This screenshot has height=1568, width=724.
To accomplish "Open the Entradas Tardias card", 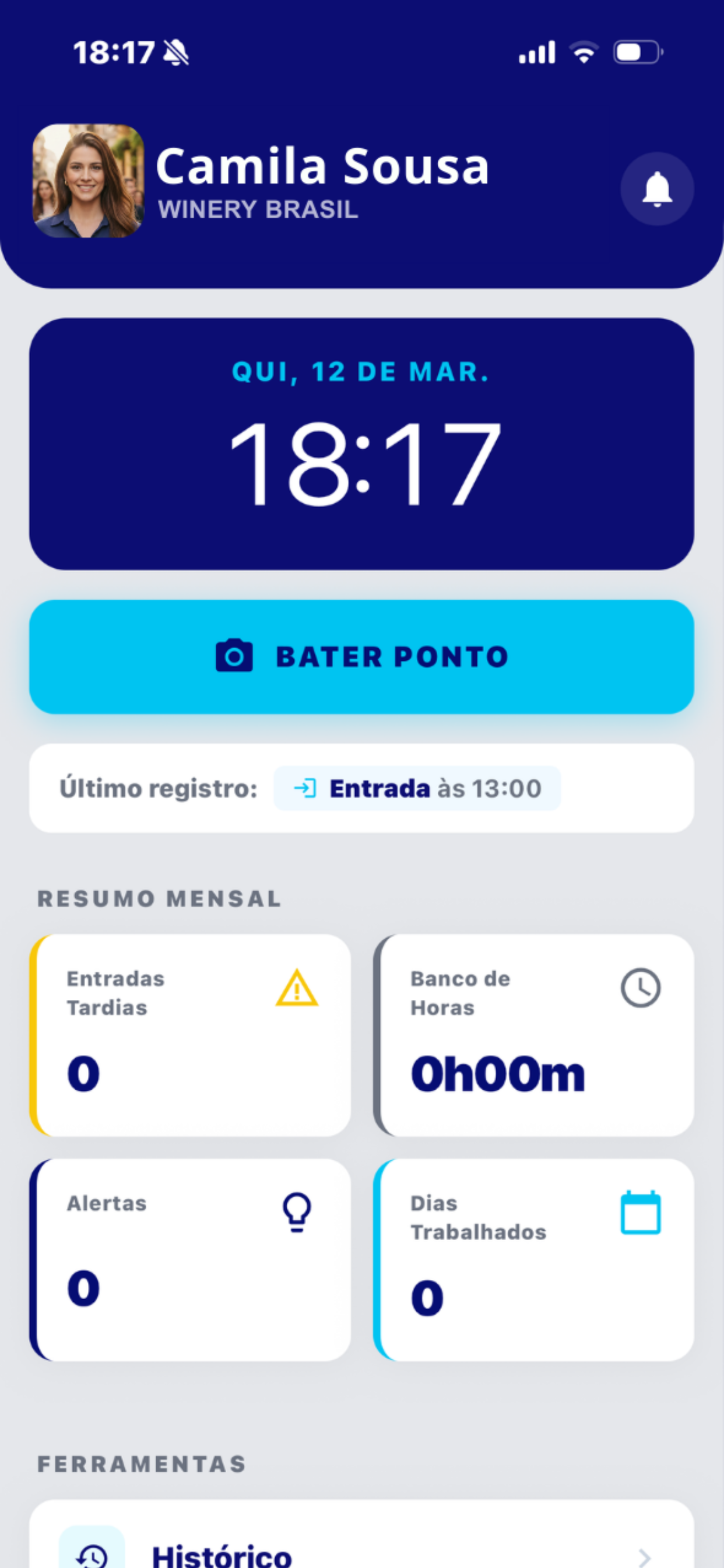I will (x=190, y=1035).
